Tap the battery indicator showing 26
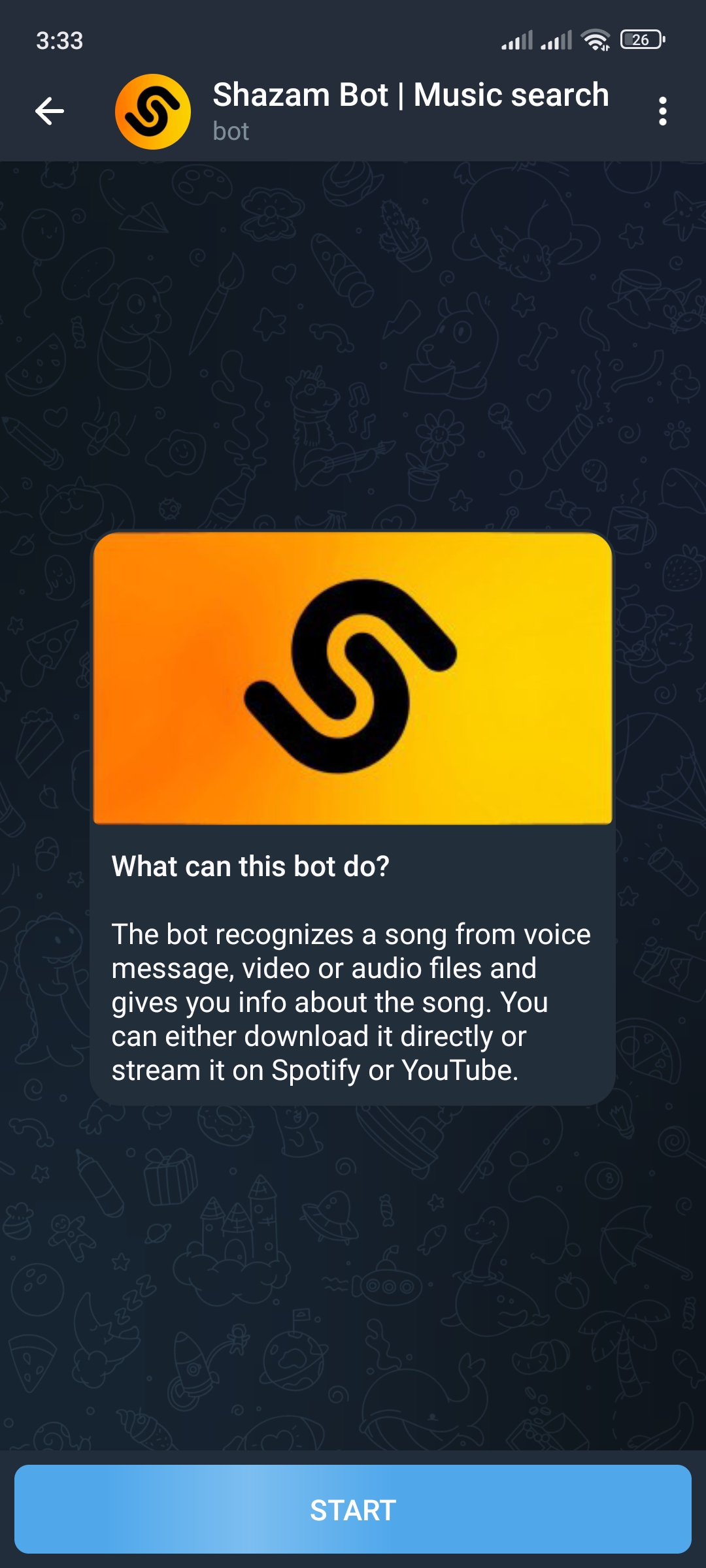The image size is (706, 1568). pyautogui.click(x=642, y=39)
